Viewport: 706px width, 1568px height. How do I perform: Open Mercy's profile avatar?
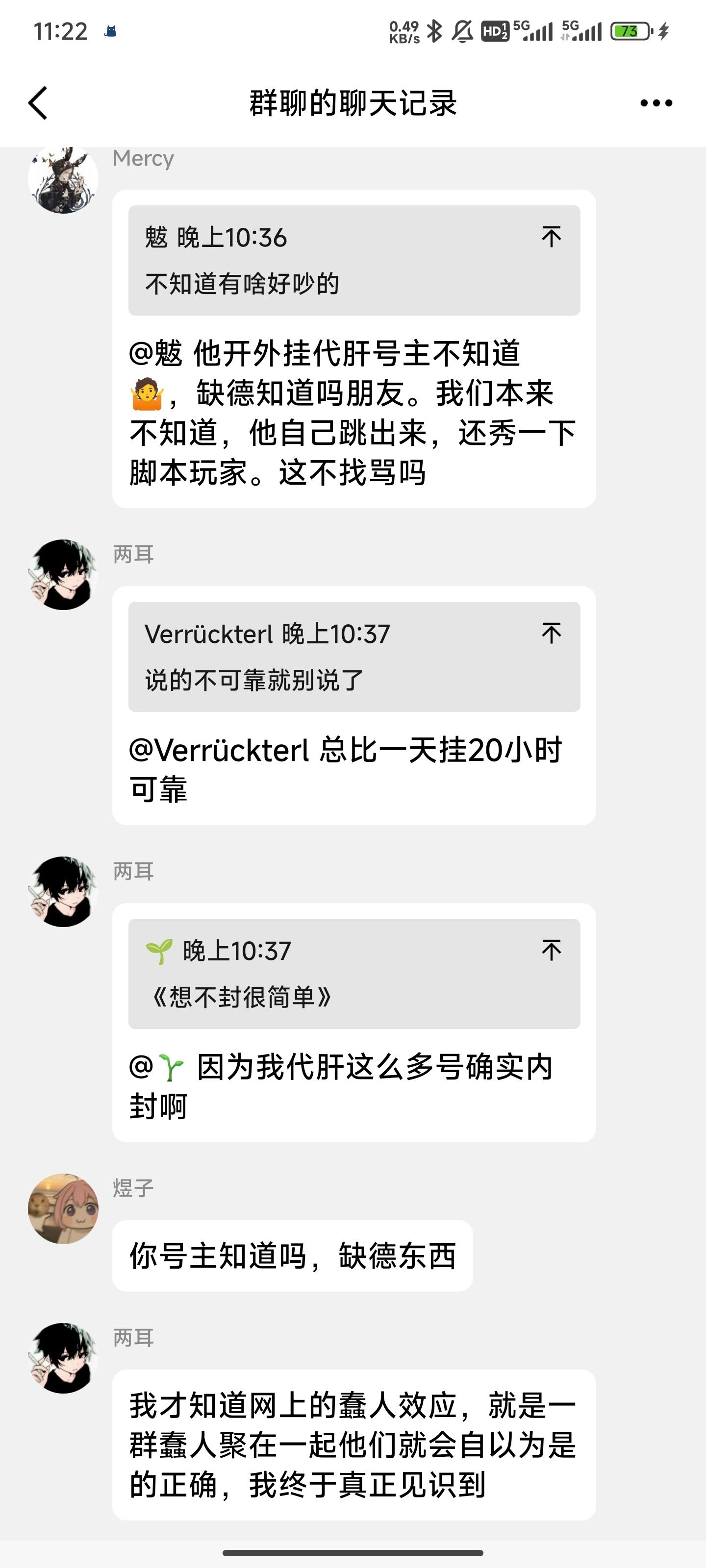pos(63,179)
